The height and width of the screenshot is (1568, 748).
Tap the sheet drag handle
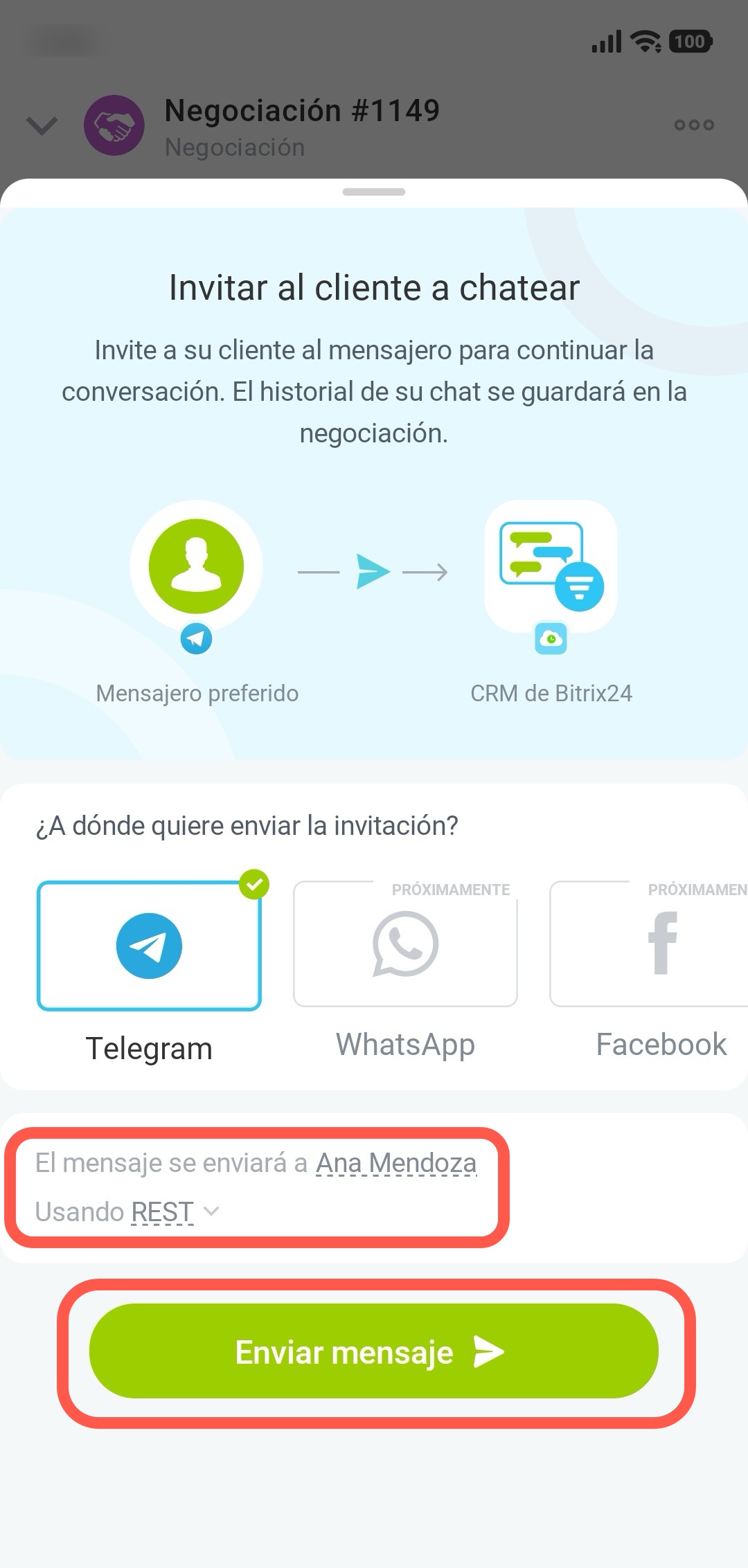pos(374,192)
